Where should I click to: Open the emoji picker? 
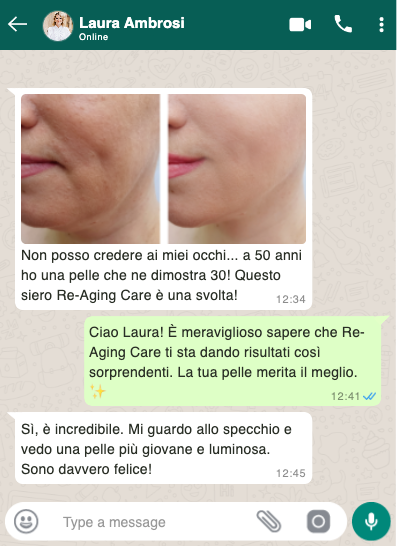point(26,522)
